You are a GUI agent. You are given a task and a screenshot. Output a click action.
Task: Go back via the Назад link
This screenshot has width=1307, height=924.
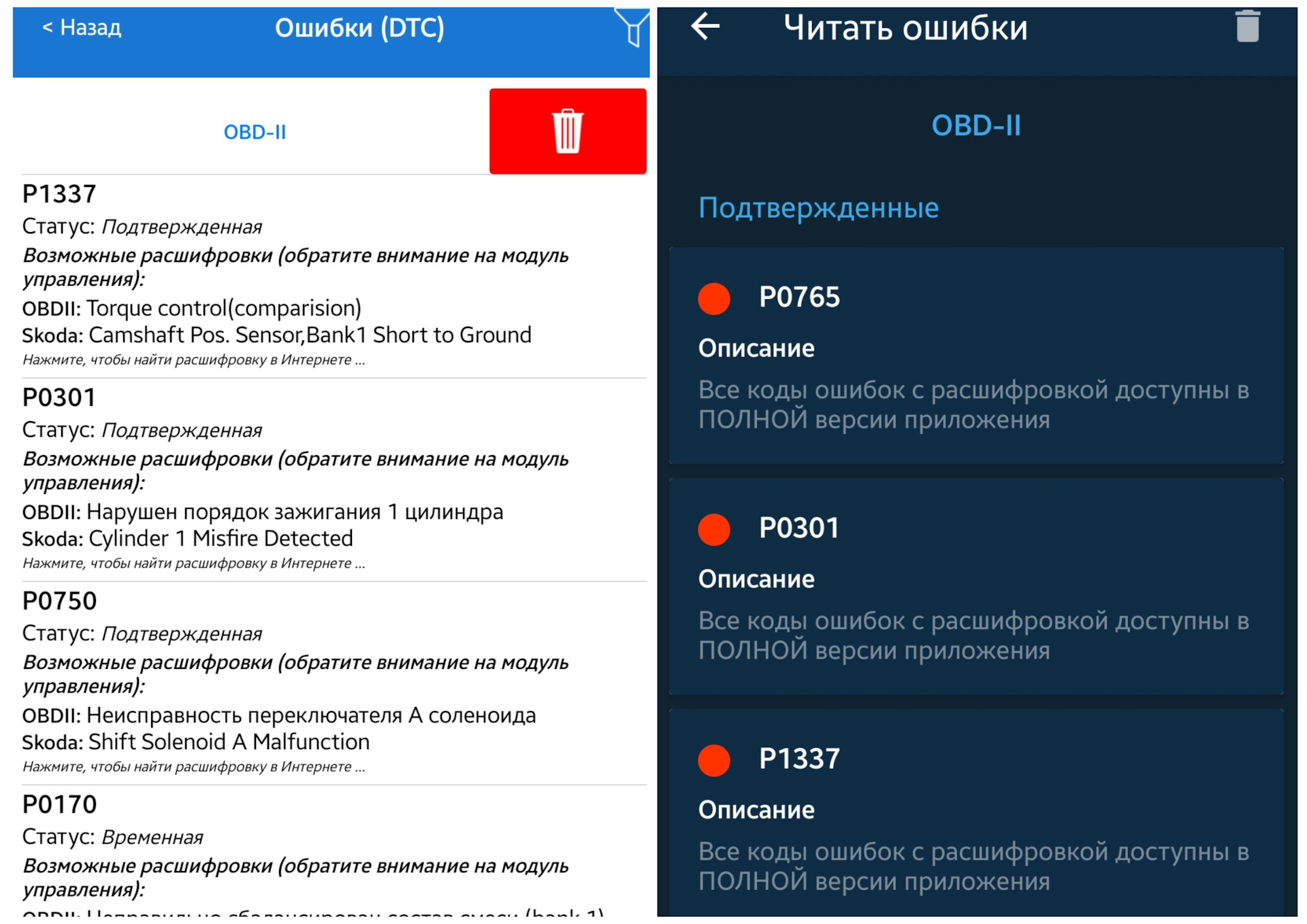[82, 28]
